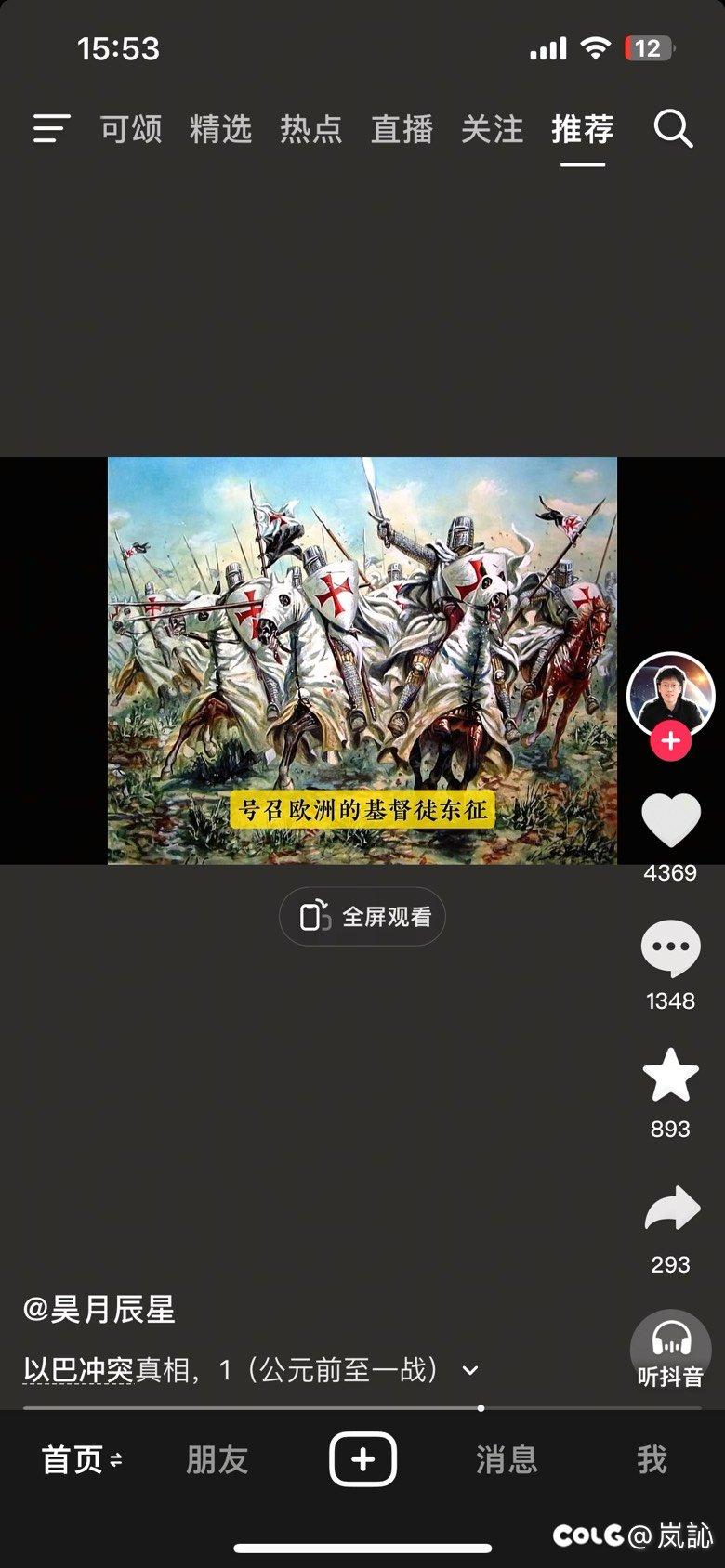The height and width of the screenshot is (1568, 725).
Task: Switch to the 精选 tab
Action: click(221, 129)
